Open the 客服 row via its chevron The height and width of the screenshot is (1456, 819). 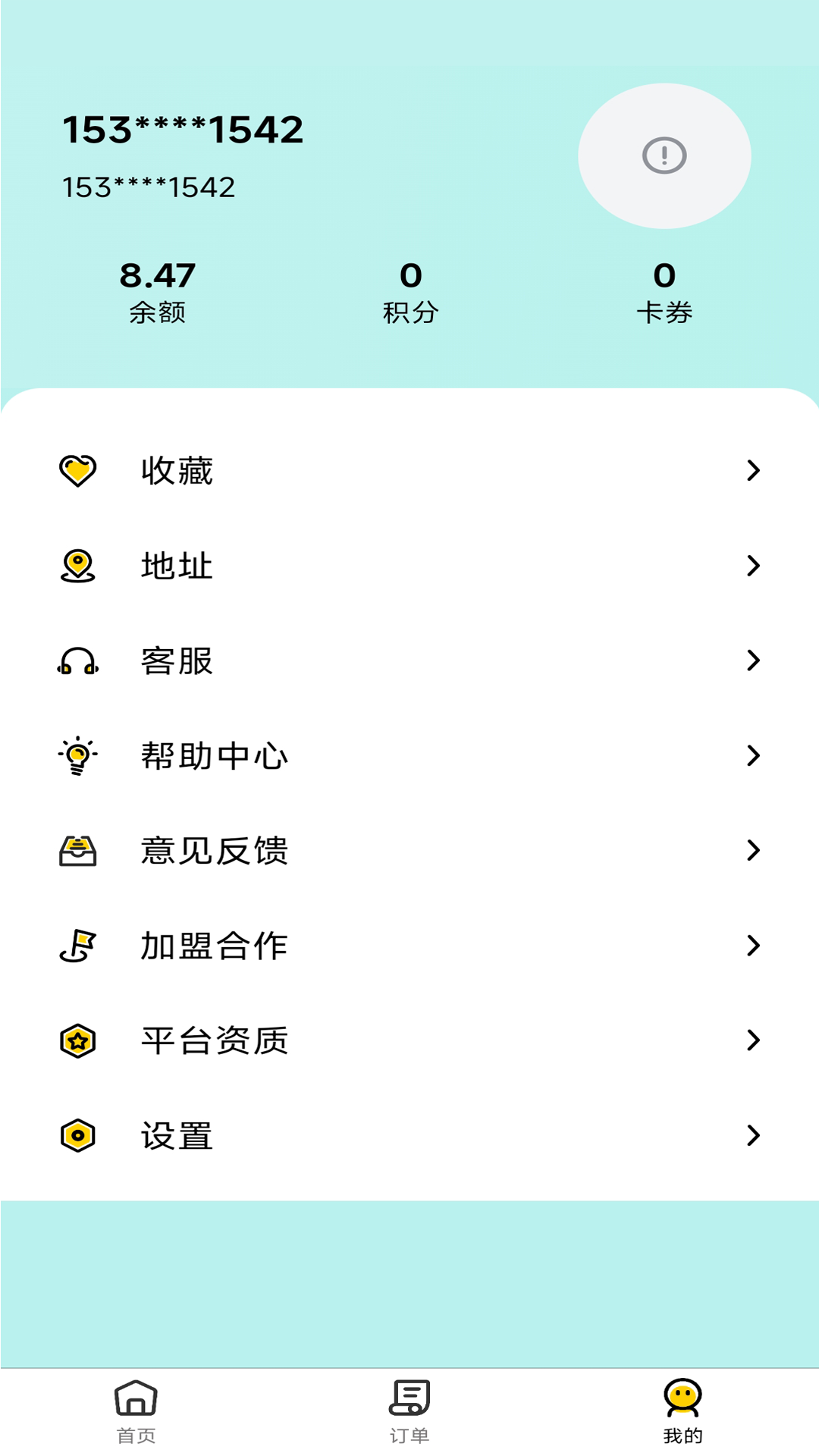753,661
